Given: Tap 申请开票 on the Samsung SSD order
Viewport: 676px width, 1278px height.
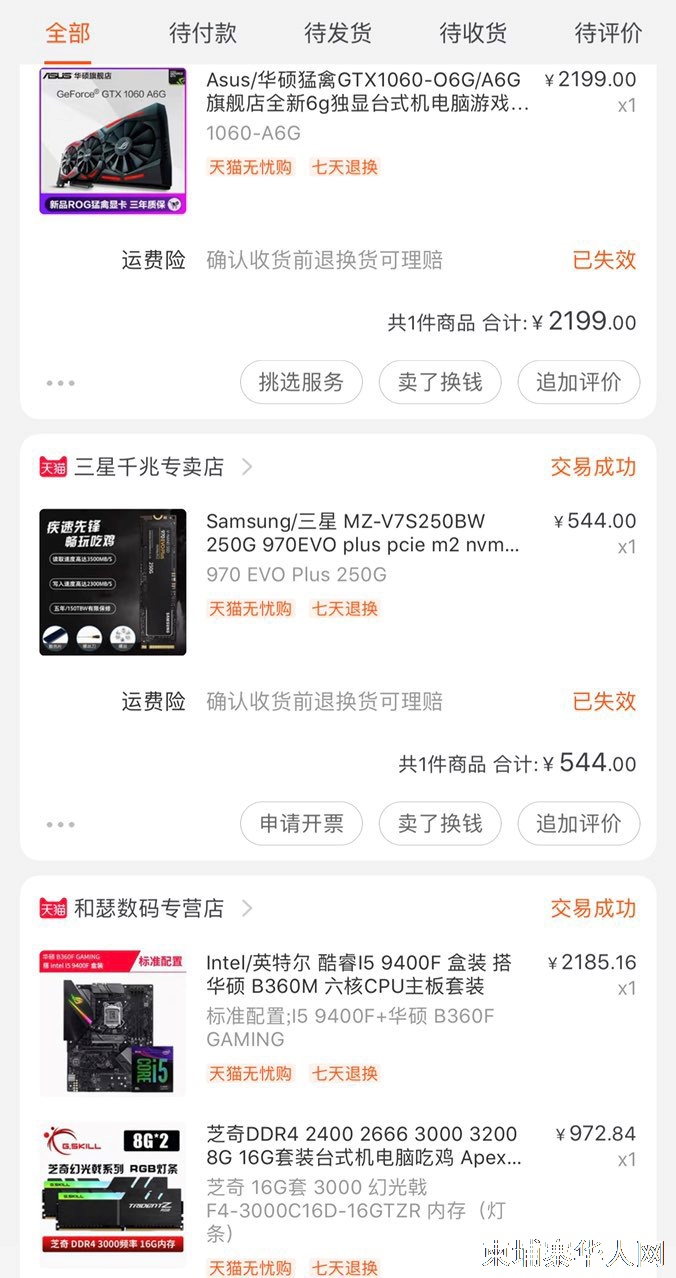Looking at the screenshot, I should [x=301, y=824].
